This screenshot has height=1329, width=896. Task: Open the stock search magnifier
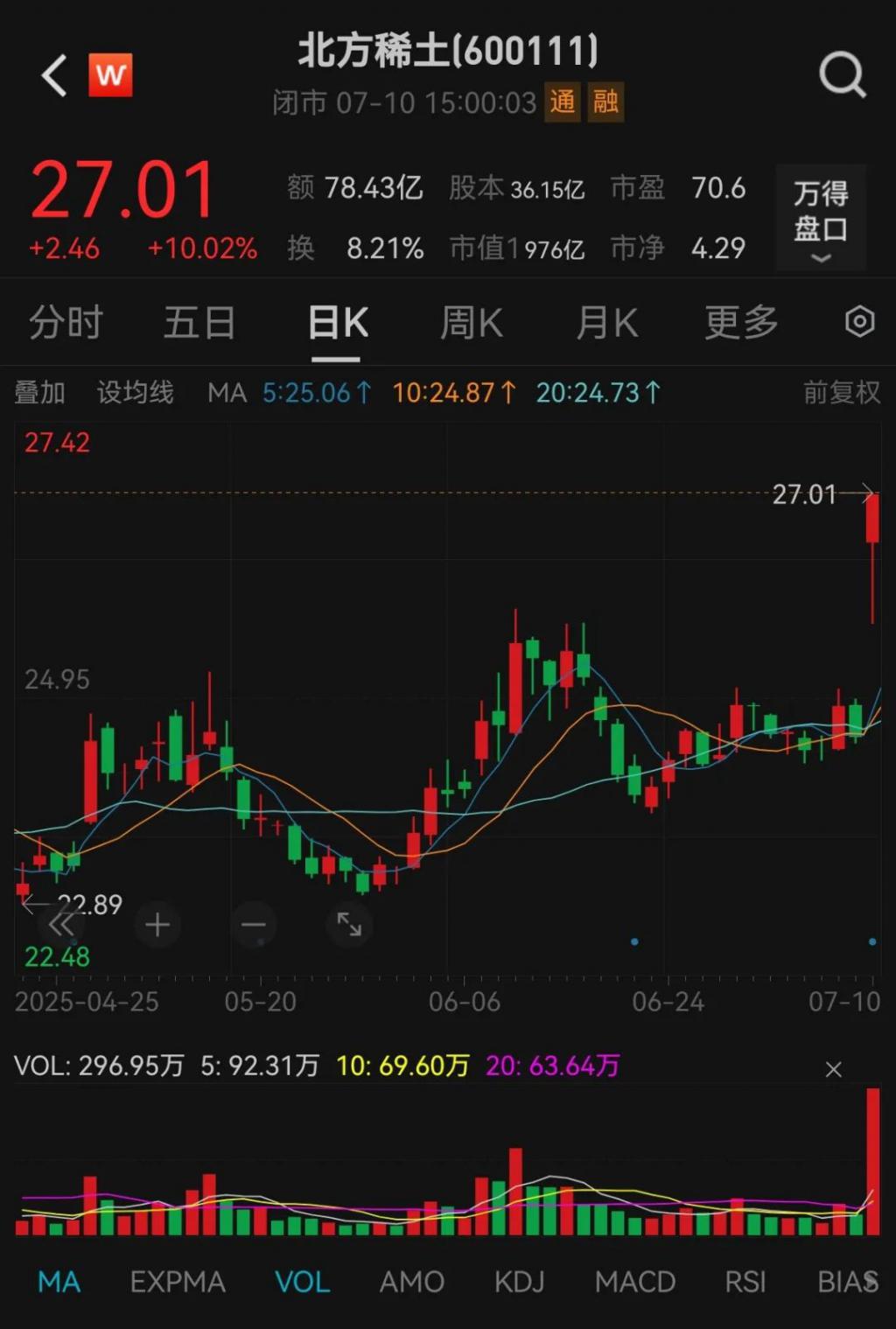(x=842, y=75)
